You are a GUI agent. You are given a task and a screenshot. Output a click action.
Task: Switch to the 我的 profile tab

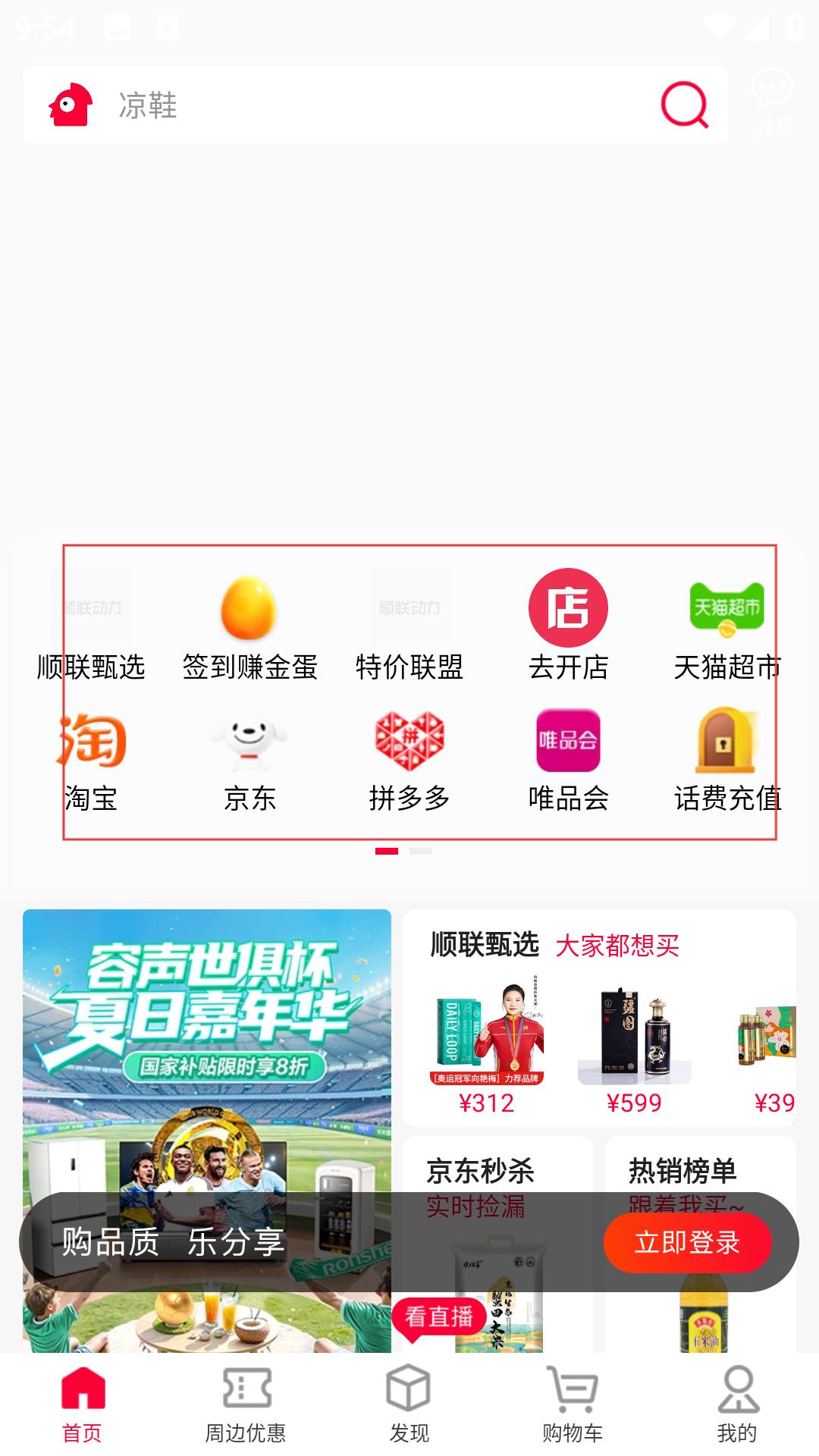tap(737, 1404)
